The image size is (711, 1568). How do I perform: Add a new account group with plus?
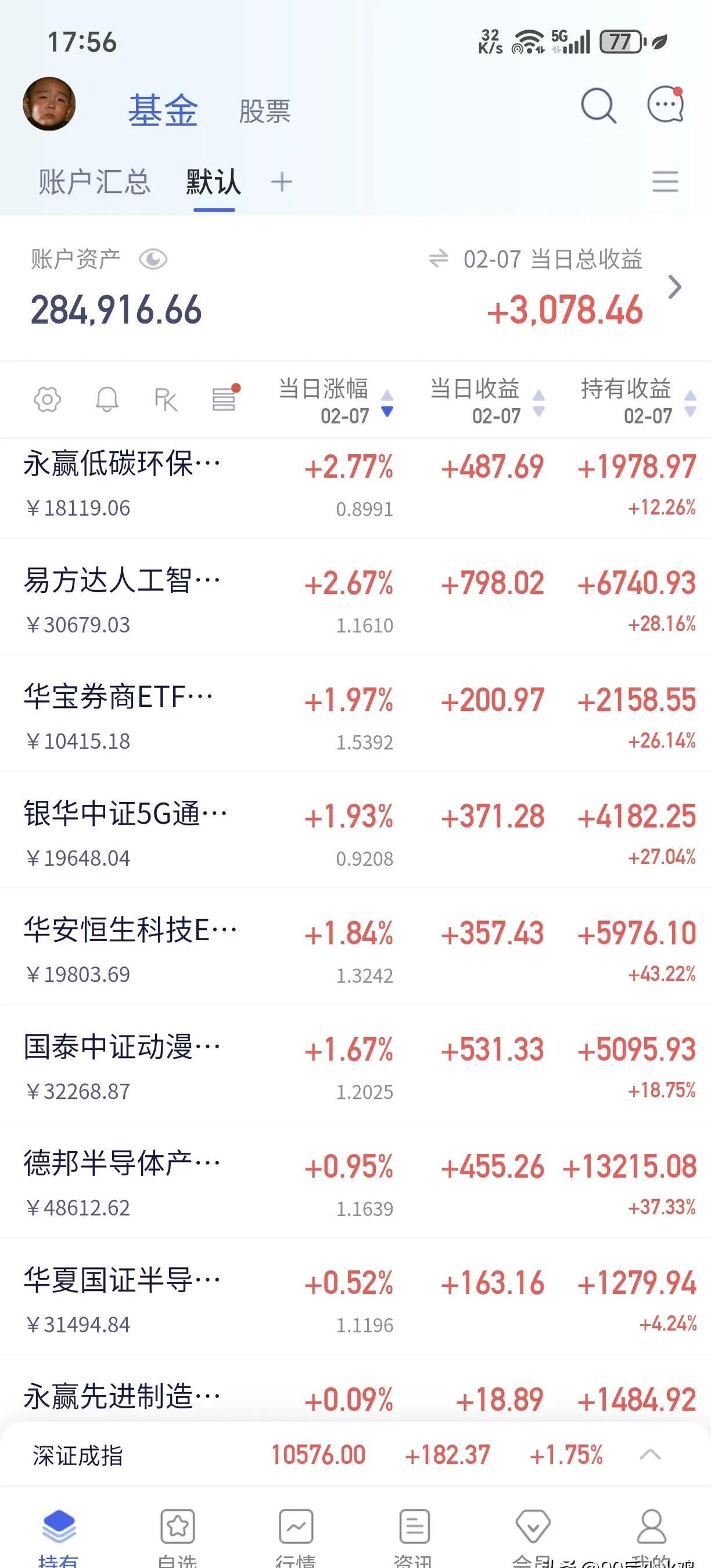click(x=281, y=181)
